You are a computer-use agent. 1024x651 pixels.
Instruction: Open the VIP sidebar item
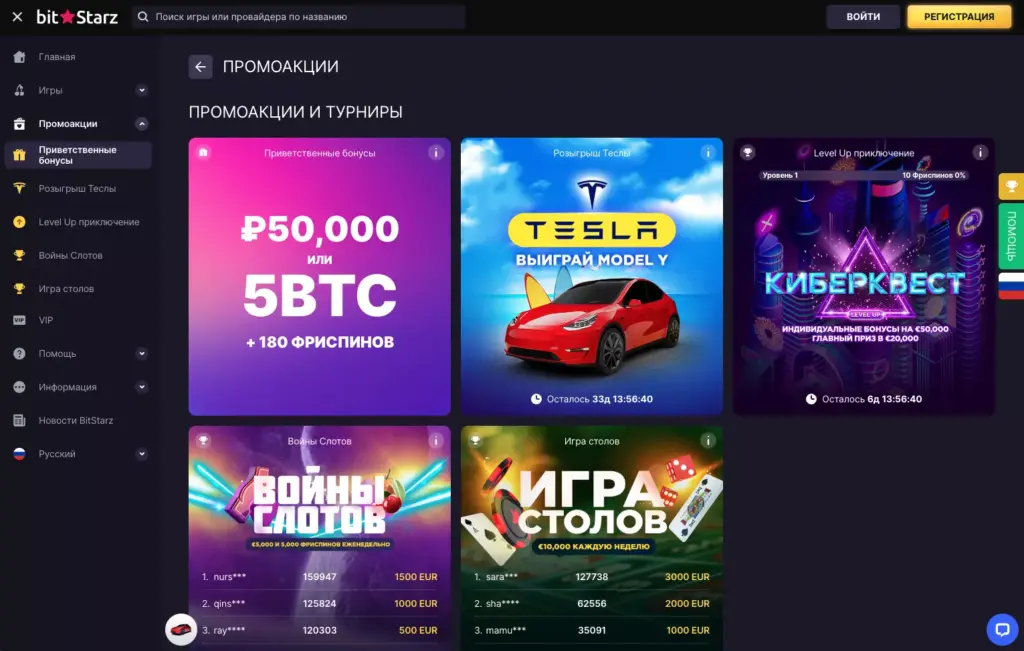pyautogui.click(x=46, y=320)
